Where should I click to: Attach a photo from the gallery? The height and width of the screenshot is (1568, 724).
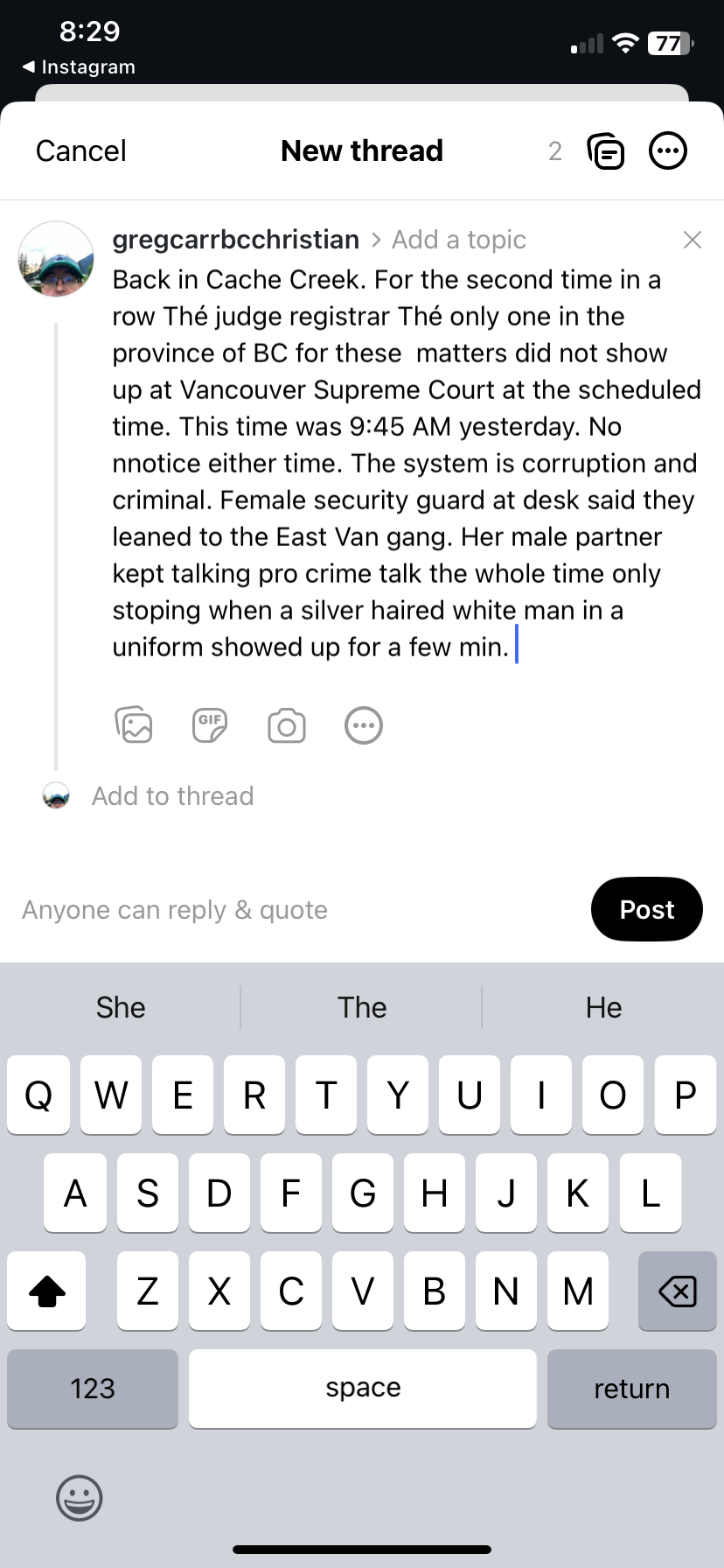(134, 725)
